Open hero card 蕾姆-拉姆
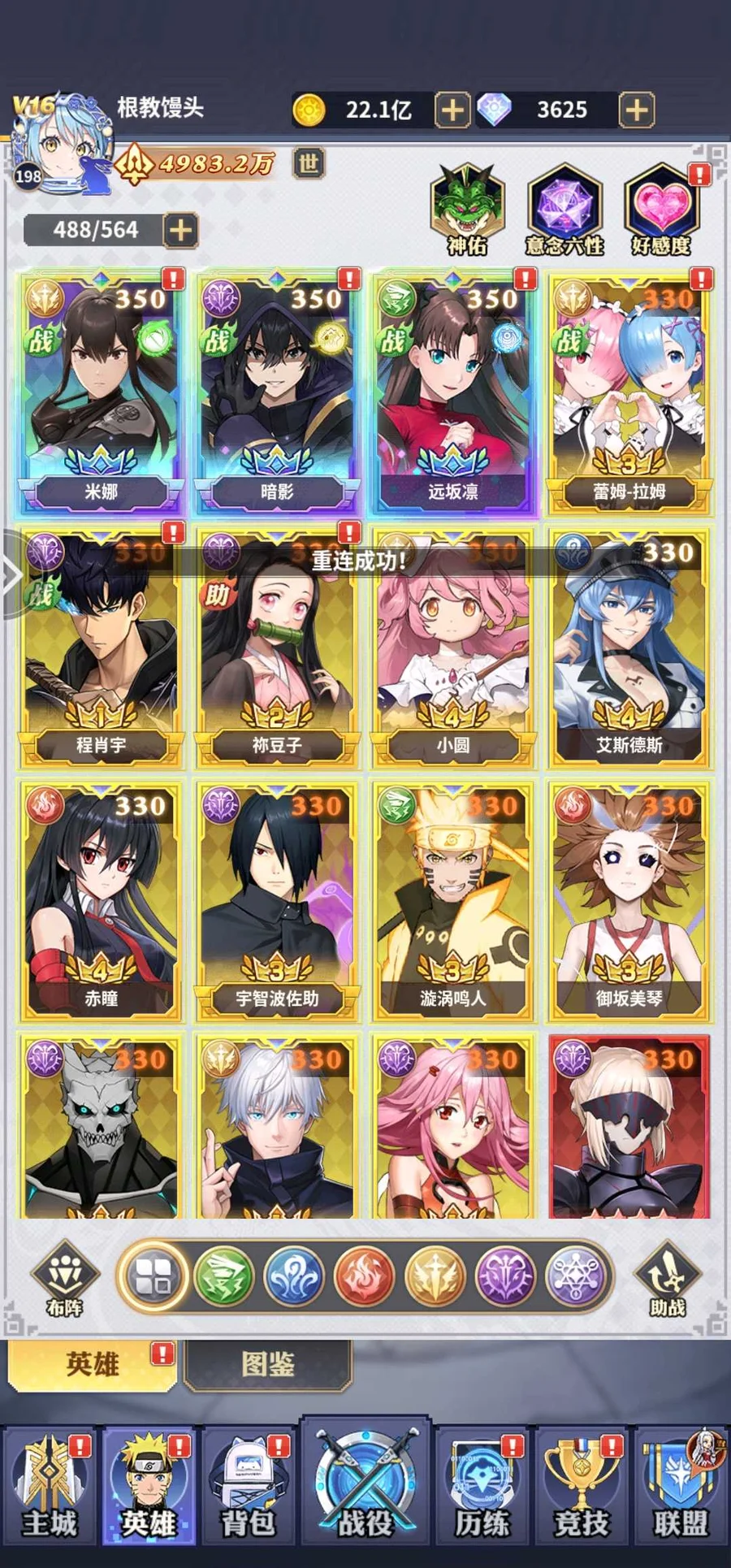This screenshot has width=731, height=1568. pyautogui.click(x=629, y=390)
